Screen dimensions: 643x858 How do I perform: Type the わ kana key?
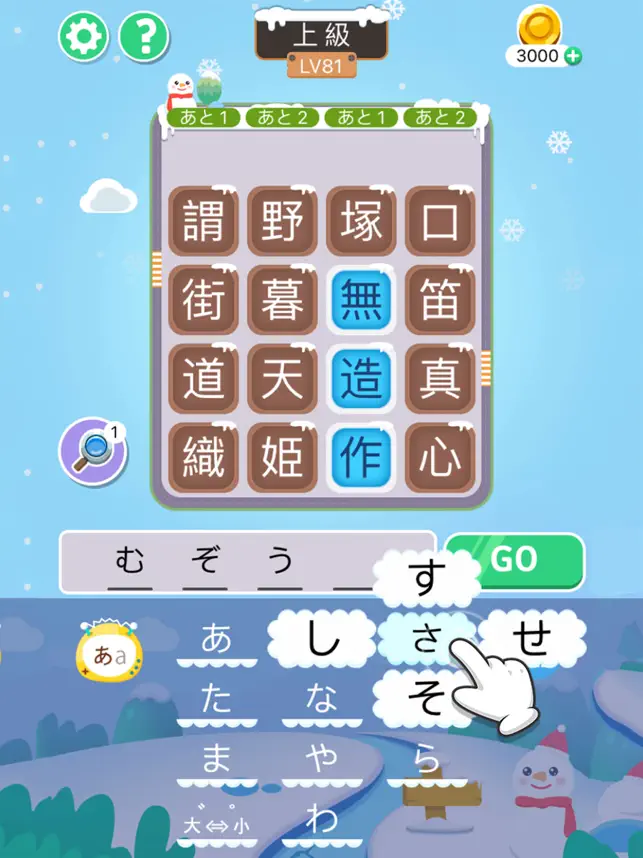(x=321, y=818)
